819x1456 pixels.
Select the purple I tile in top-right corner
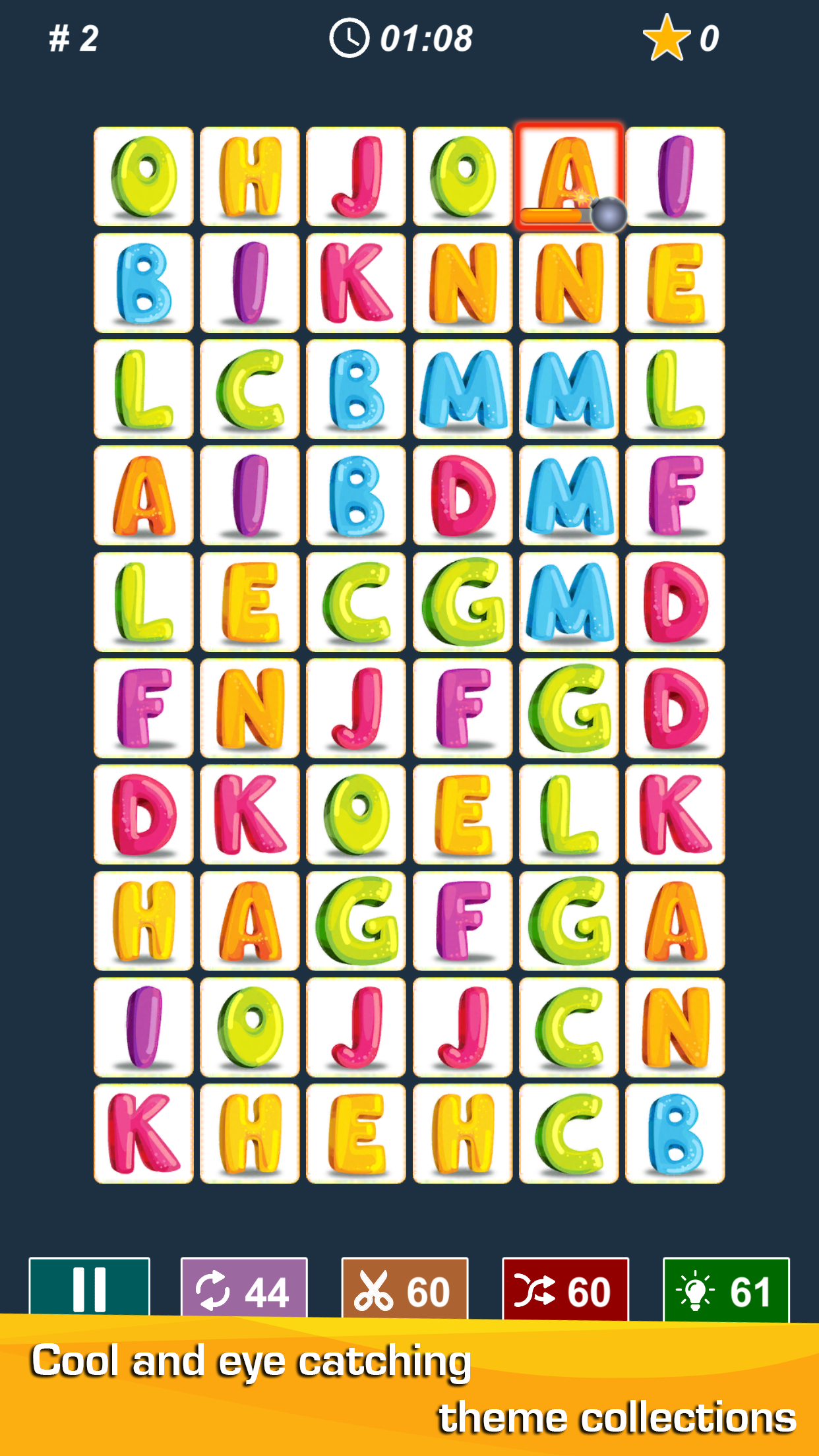(675, 177)
